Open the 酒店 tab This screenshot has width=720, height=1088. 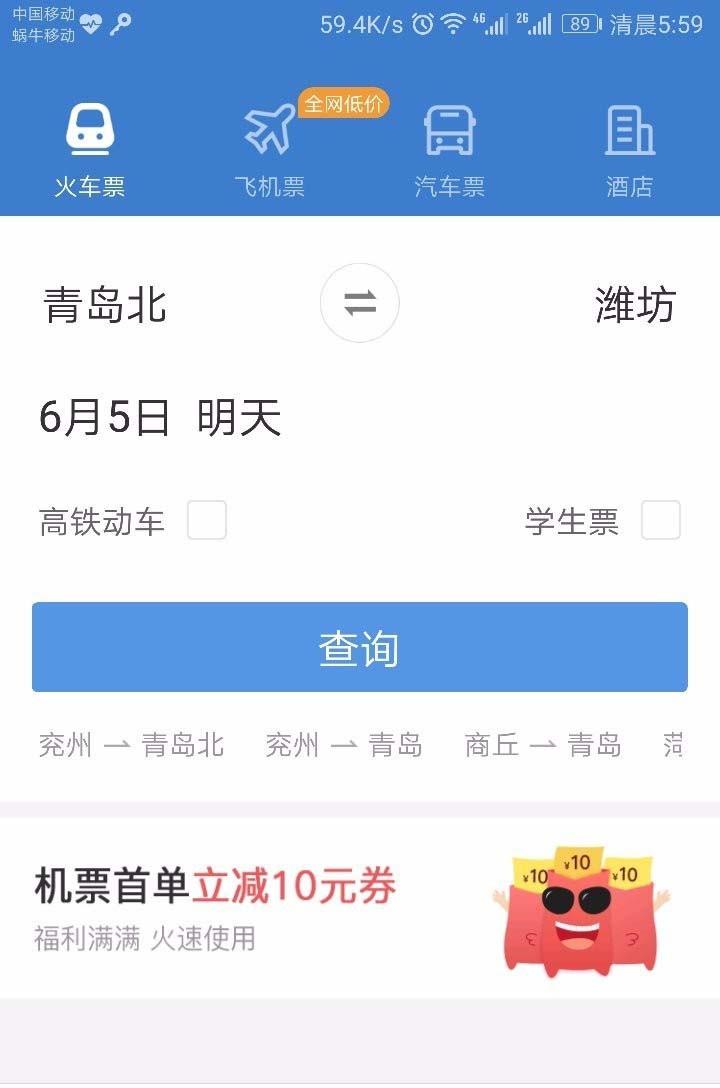tap(630, 150)
